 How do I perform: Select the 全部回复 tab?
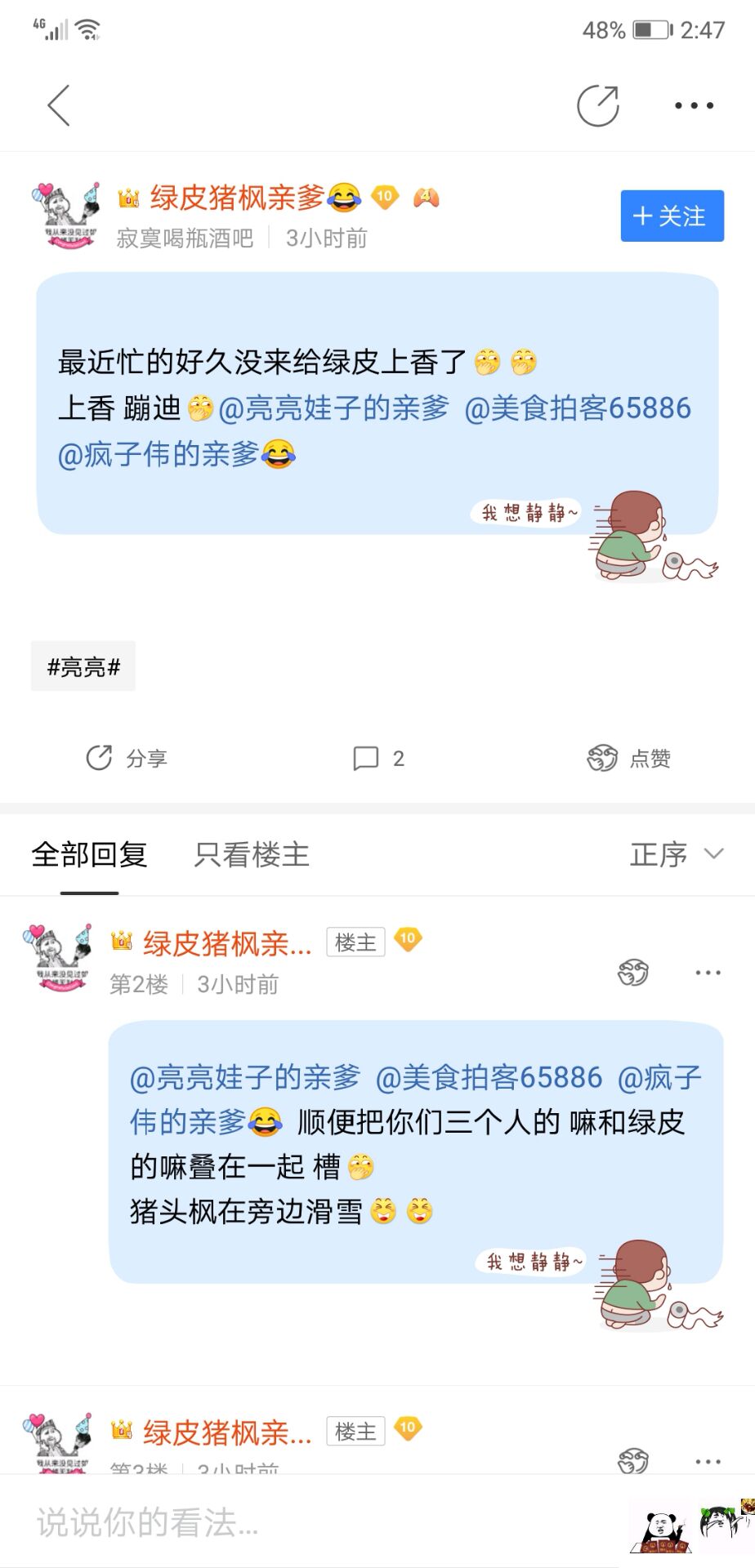click(89, 855)
